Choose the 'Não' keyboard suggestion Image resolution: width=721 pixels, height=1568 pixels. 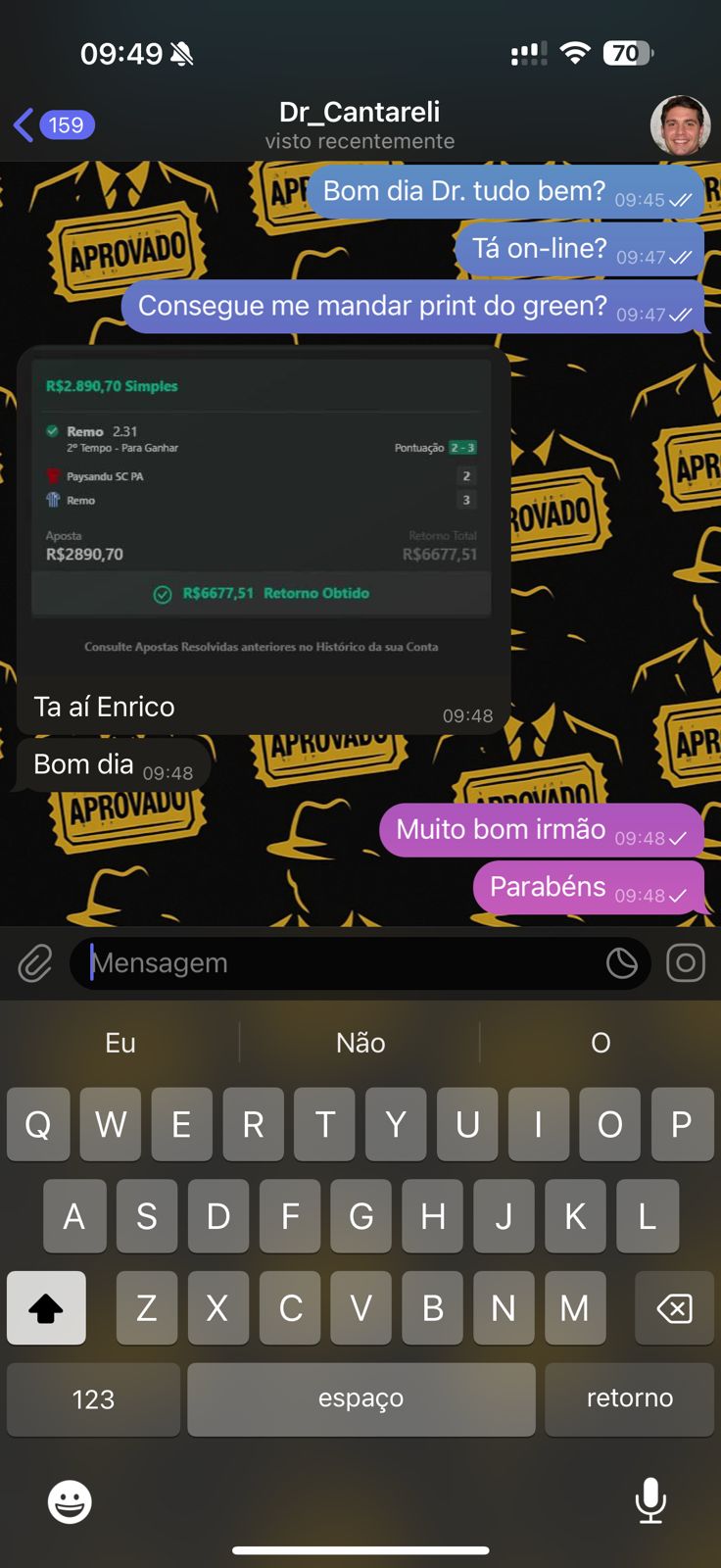click(x=360, y=1043)
